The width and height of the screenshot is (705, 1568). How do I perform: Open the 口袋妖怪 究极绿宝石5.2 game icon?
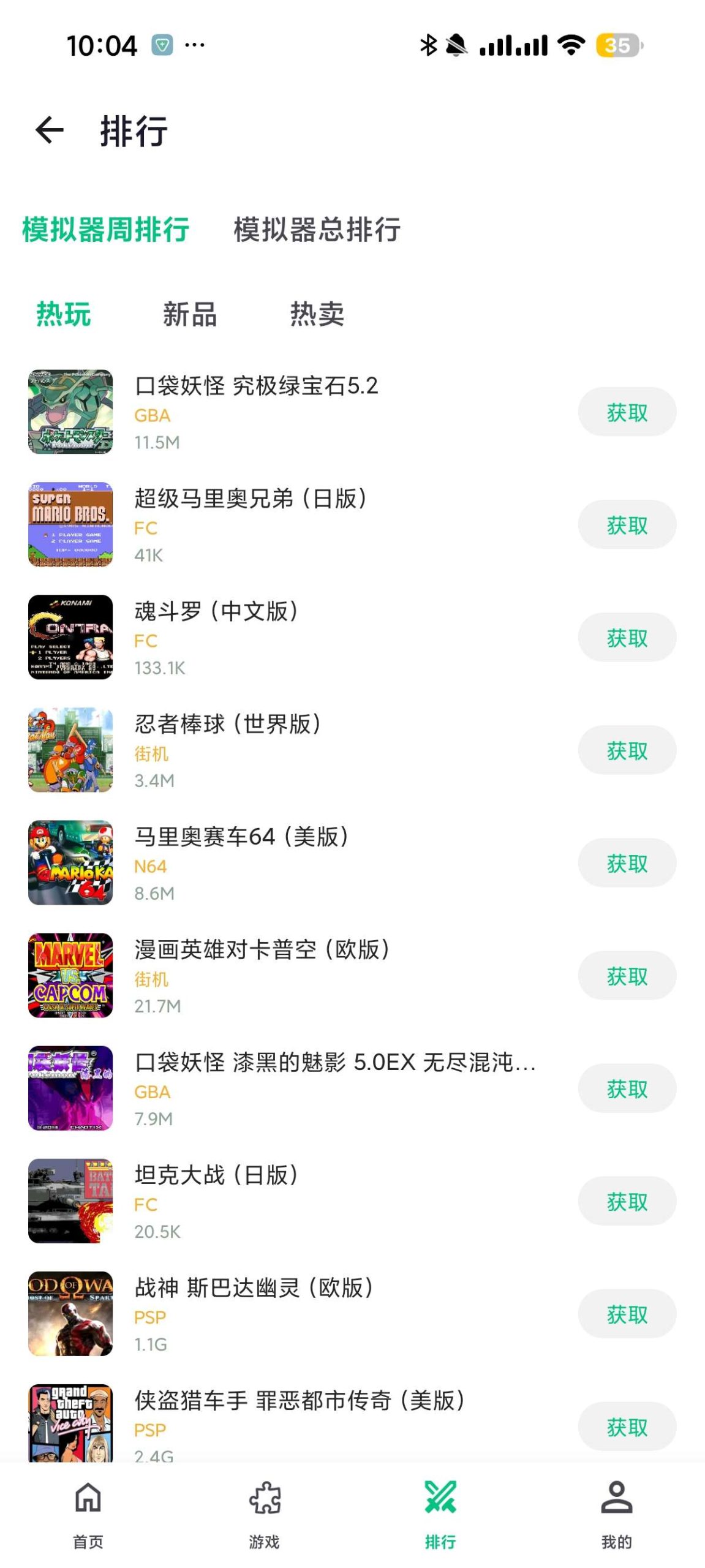coord(70,410)
